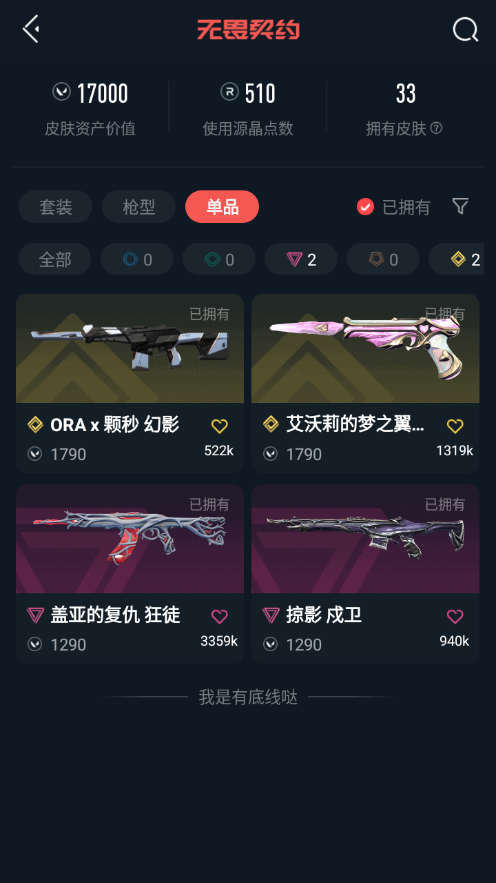This screenshot has width=496, height=883.
Task: Open the funnel filter options
Action: 461,206
